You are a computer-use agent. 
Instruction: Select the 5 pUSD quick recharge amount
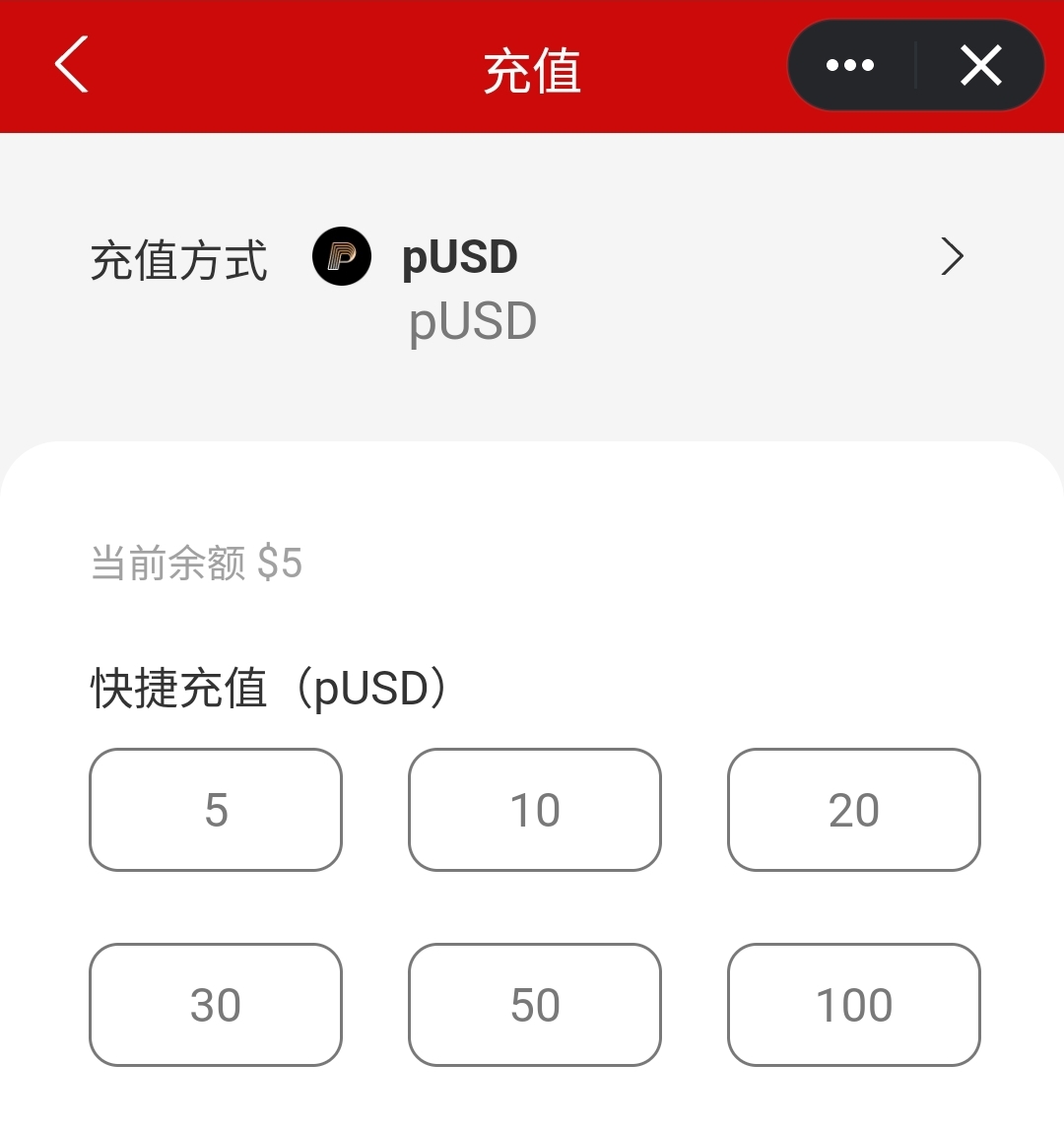[216, 810]
